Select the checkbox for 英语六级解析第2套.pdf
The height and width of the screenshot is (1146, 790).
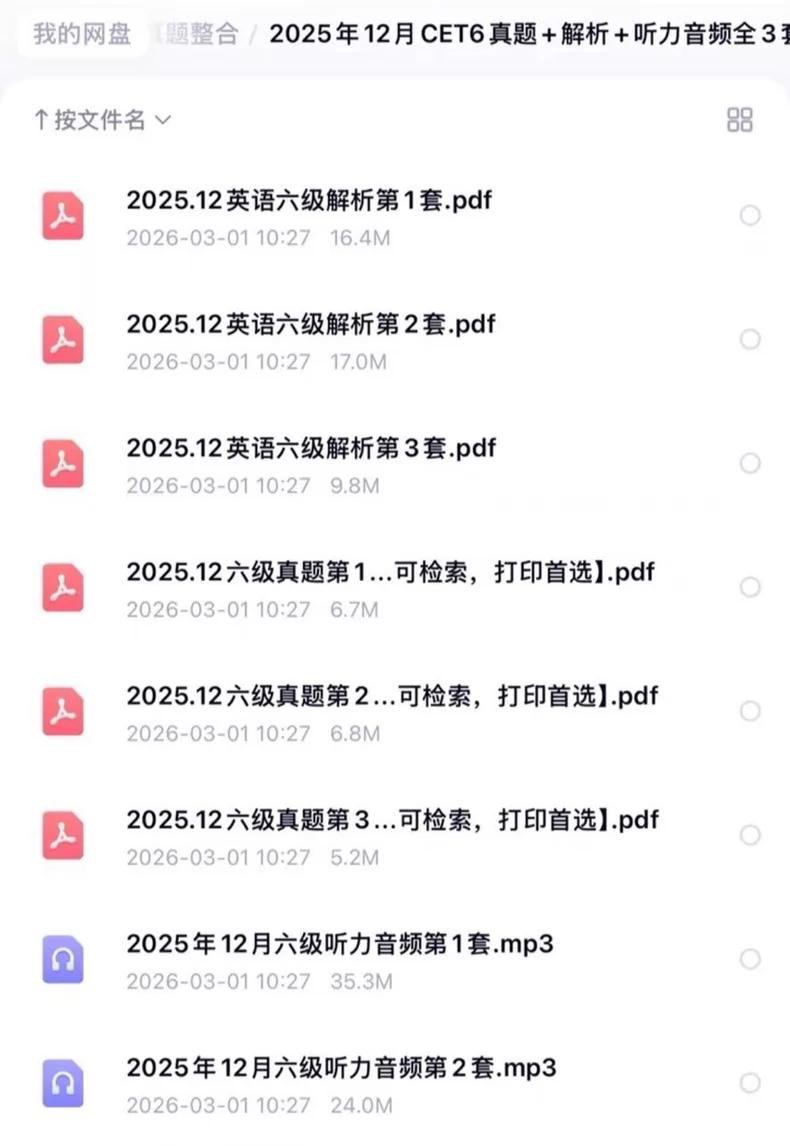pyautogui.click(x=750, y=340)
